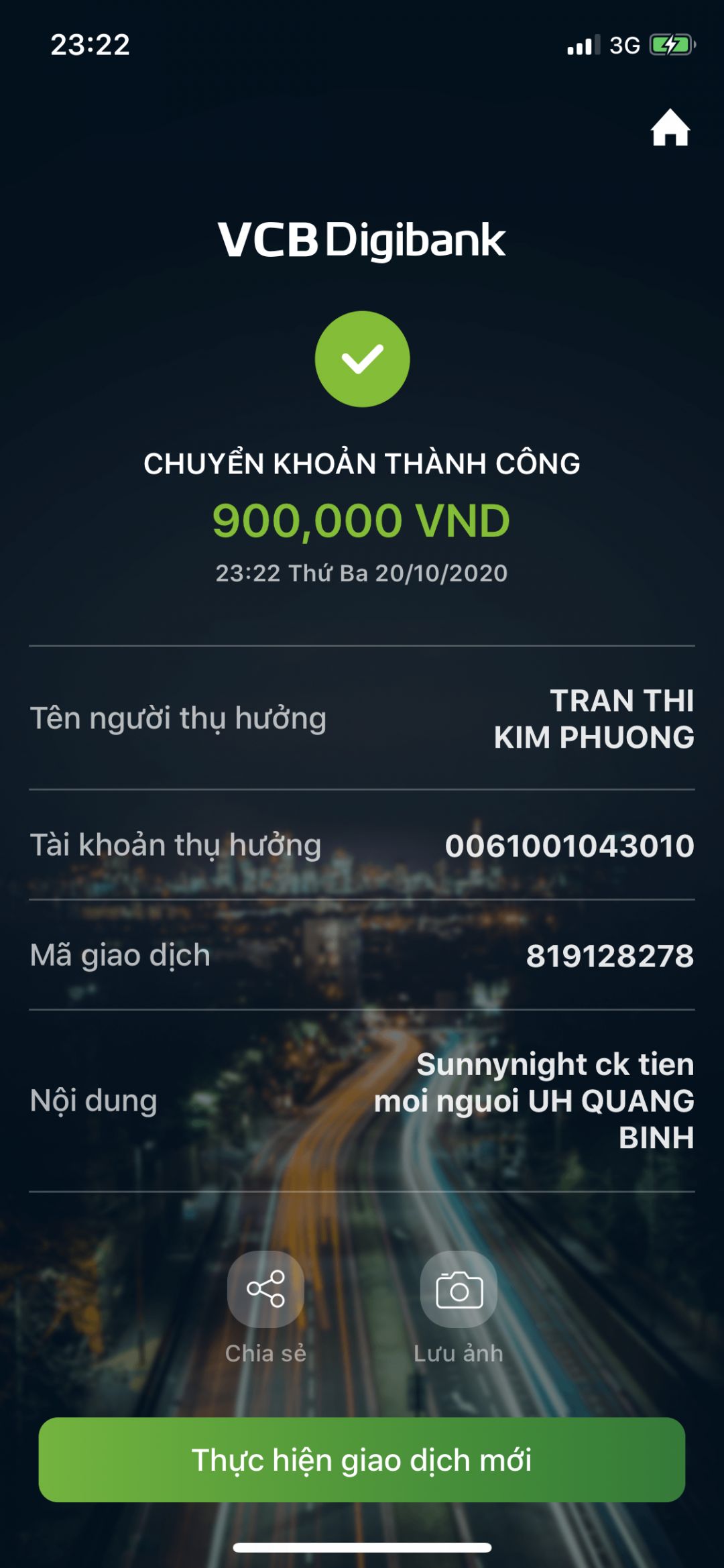The height and width of the screenshot is (1568, 724).
Task: Share the transfer receipt (Chia sẻ)
Action: point(265,1289)
